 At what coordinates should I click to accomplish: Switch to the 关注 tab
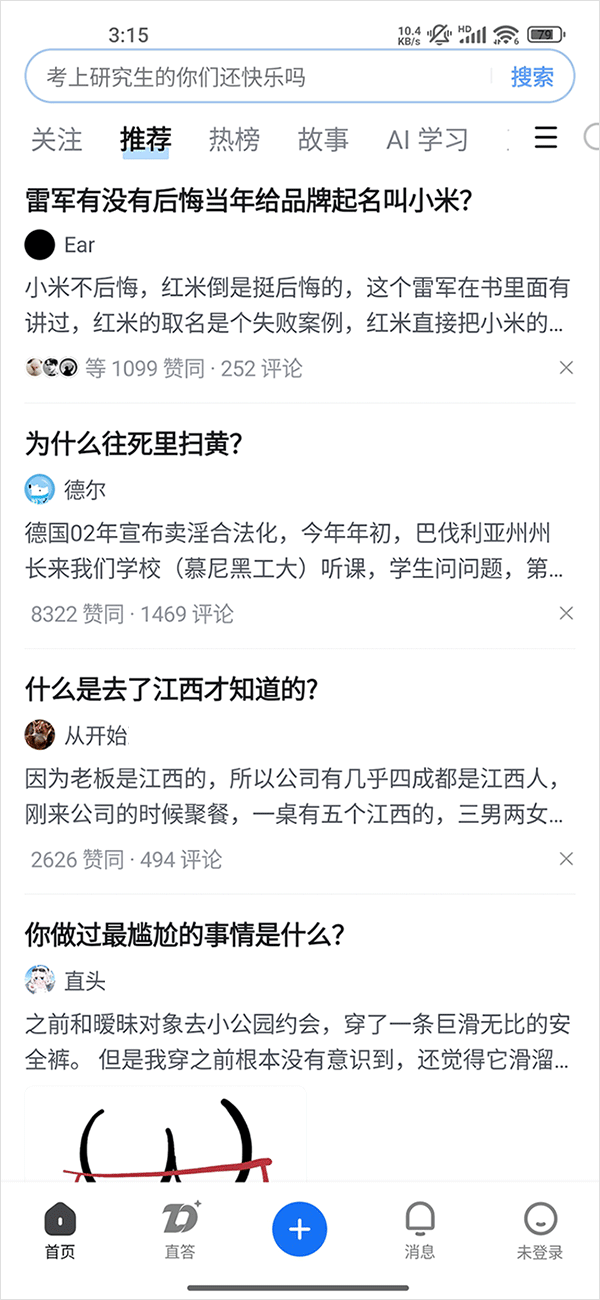point(57,139)
